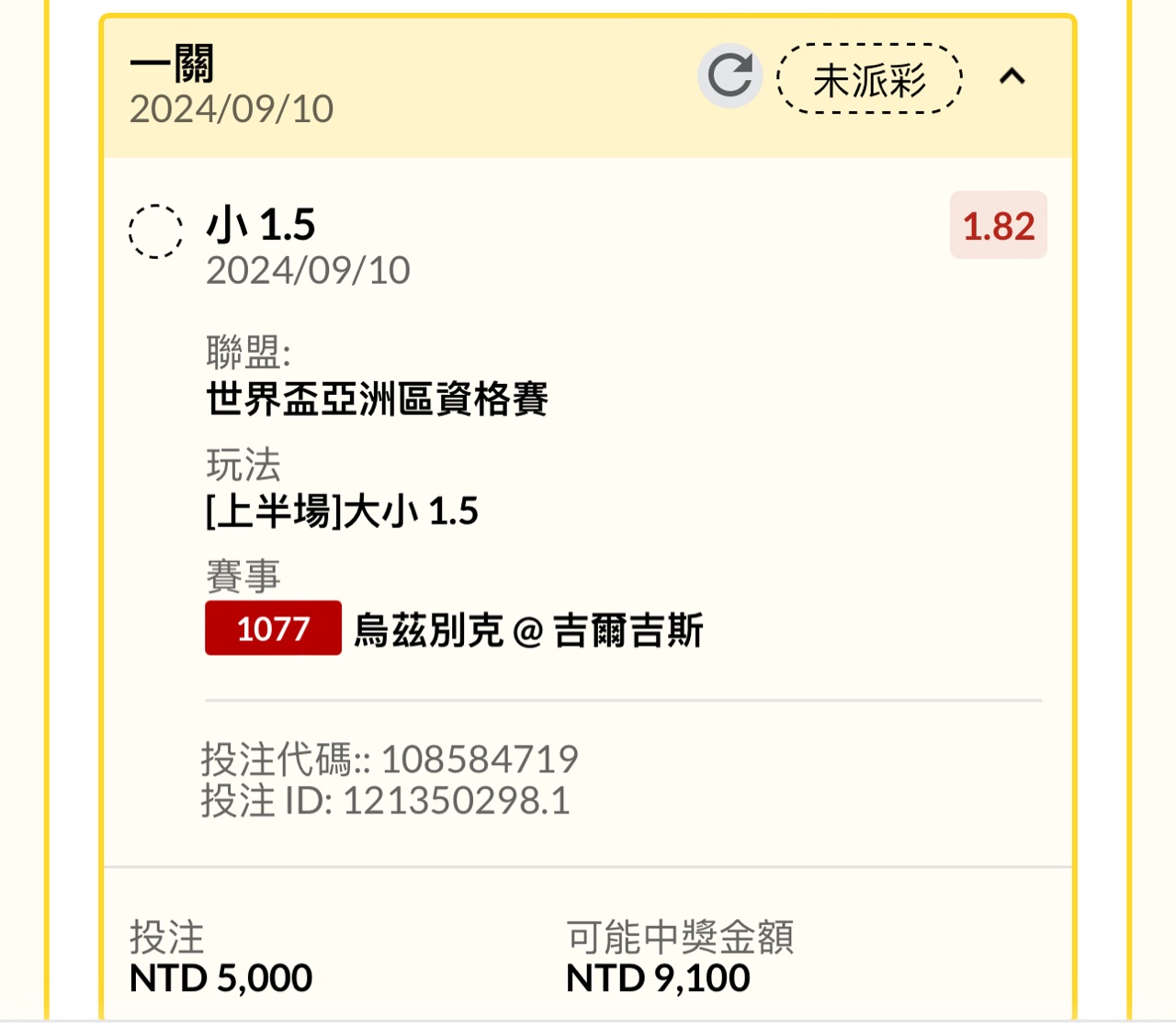This screenshot has width=1176, height=1036.
Task: Refresh the bet status
Action: point(729,76)
